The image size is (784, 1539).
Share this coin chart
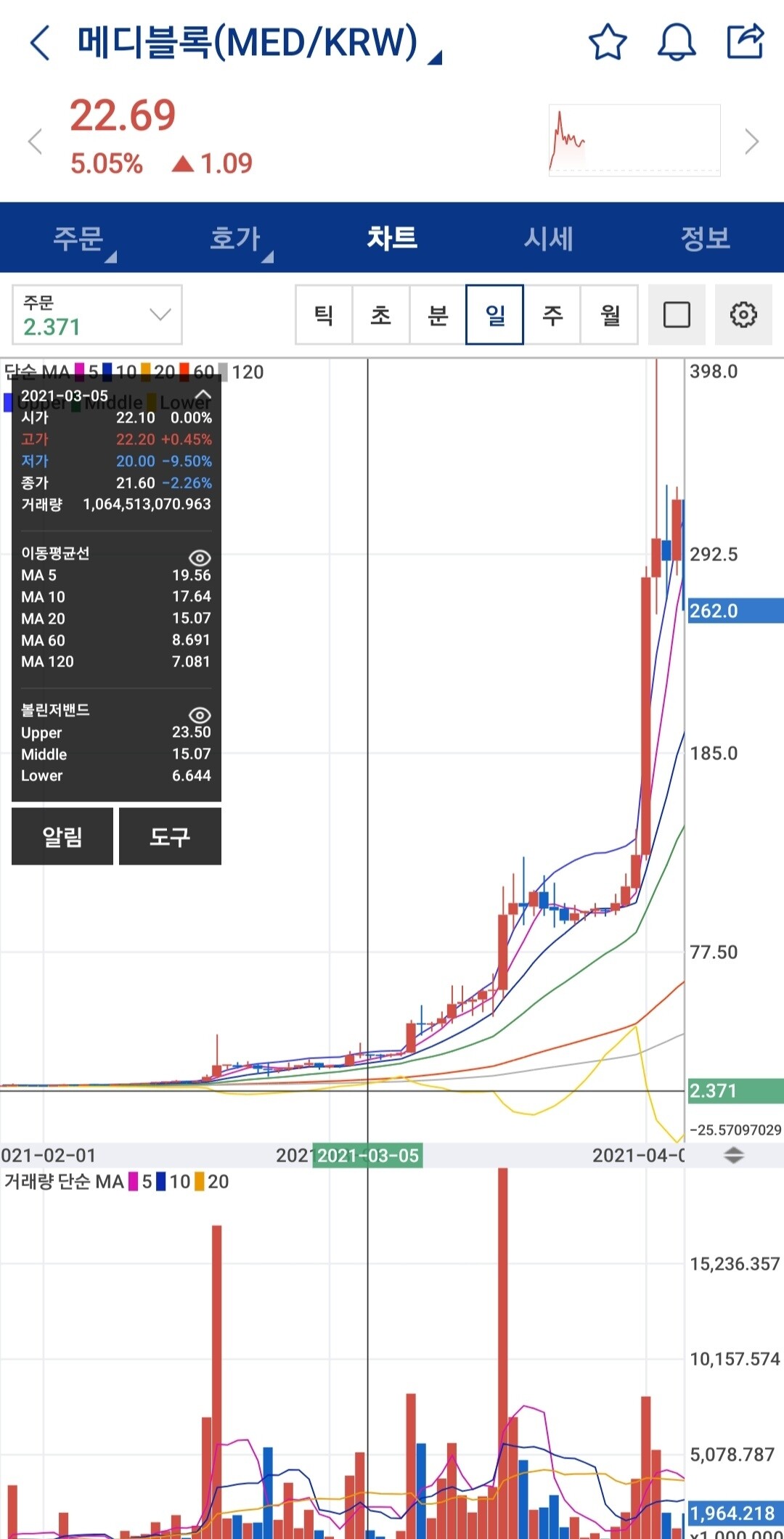(746, 41)
